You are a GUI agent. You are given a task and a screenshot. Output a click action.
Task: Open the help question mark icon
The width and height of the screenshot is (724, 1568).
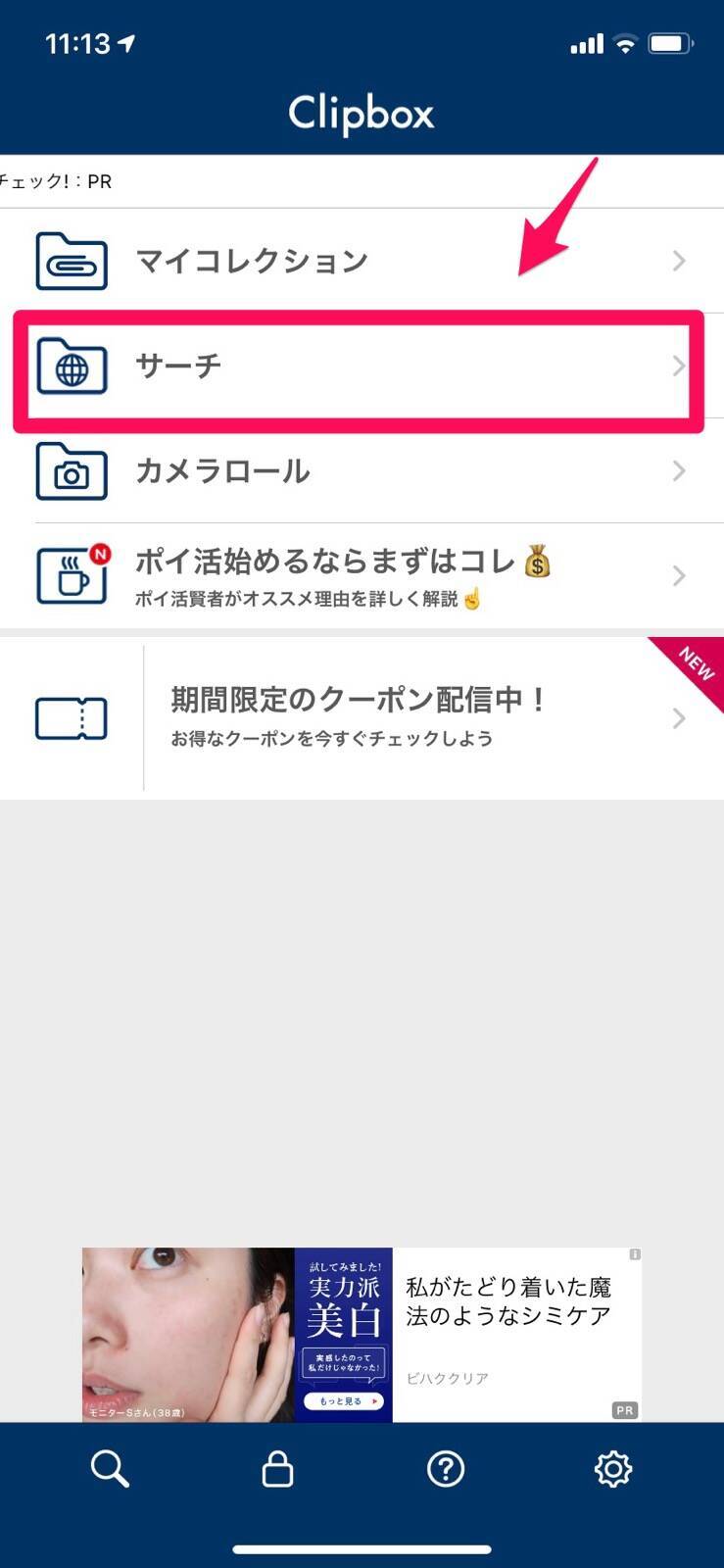click(446, 1469)
